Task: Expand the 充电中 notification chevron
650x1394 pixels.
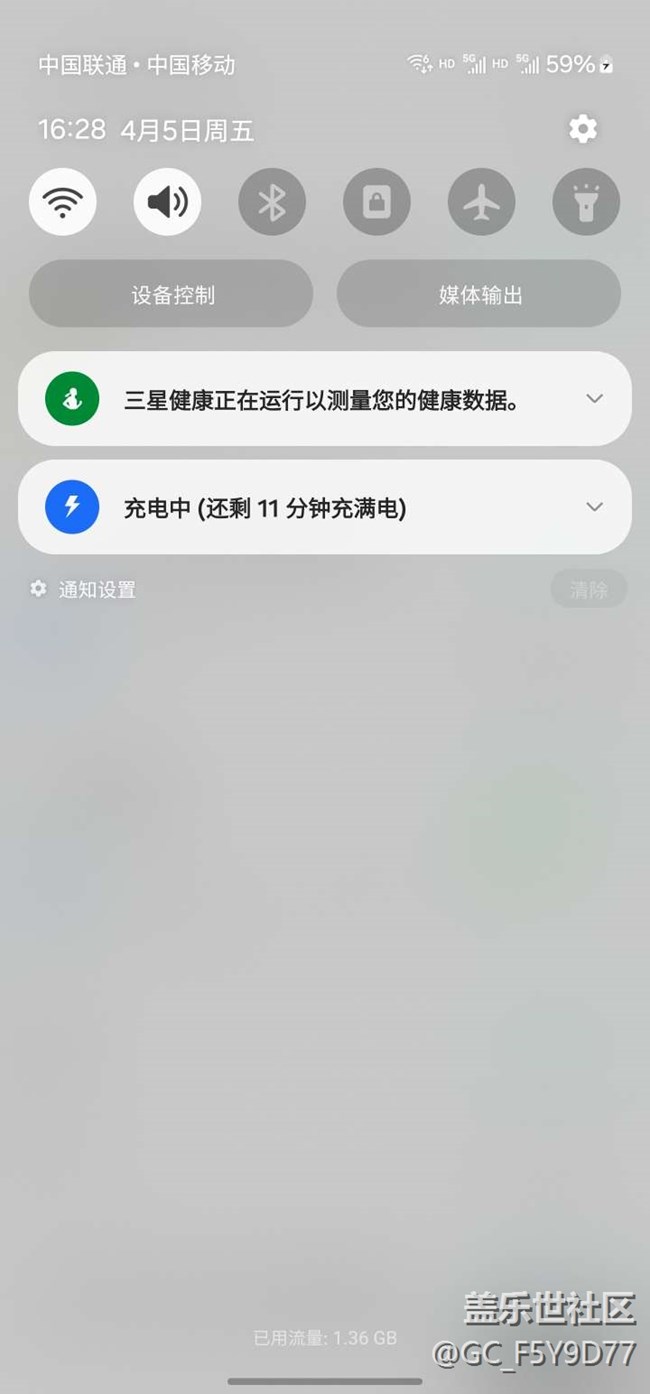Action: (x=594, y=507)
